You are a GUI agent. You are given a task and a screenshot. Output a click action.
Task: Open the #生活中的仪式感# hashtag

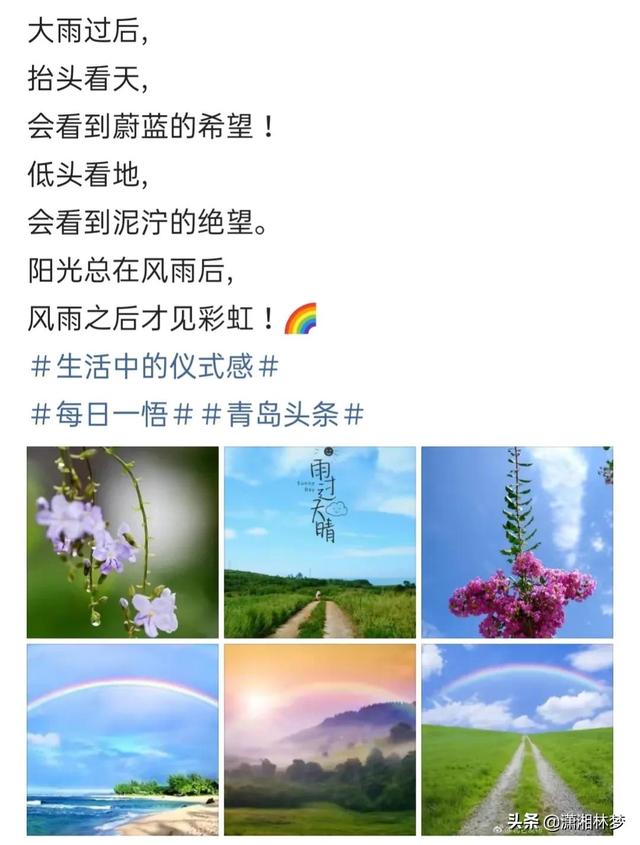click(x=154, y=367)
